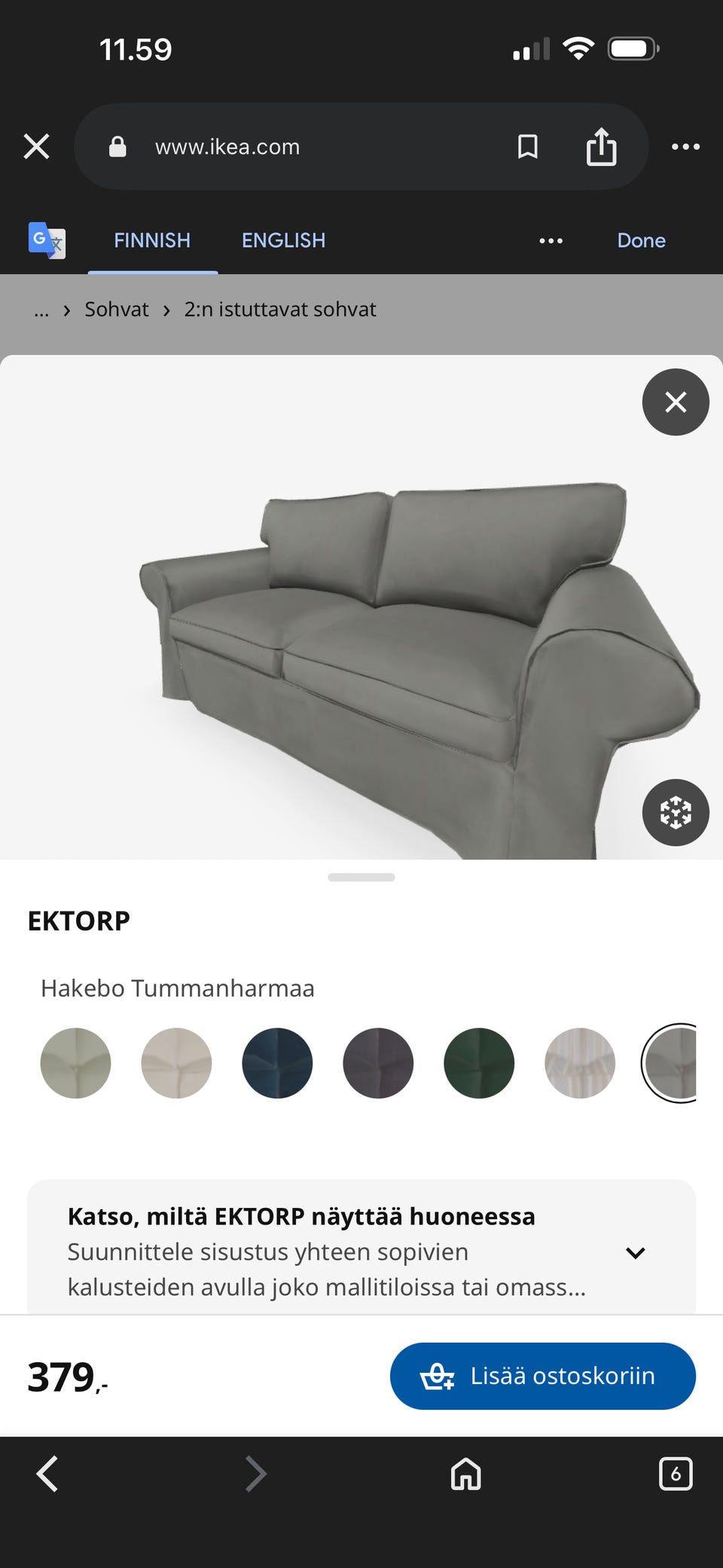Choose the dark blue cover swatch
The image size is (723, 1568).
coord(277,1063)
